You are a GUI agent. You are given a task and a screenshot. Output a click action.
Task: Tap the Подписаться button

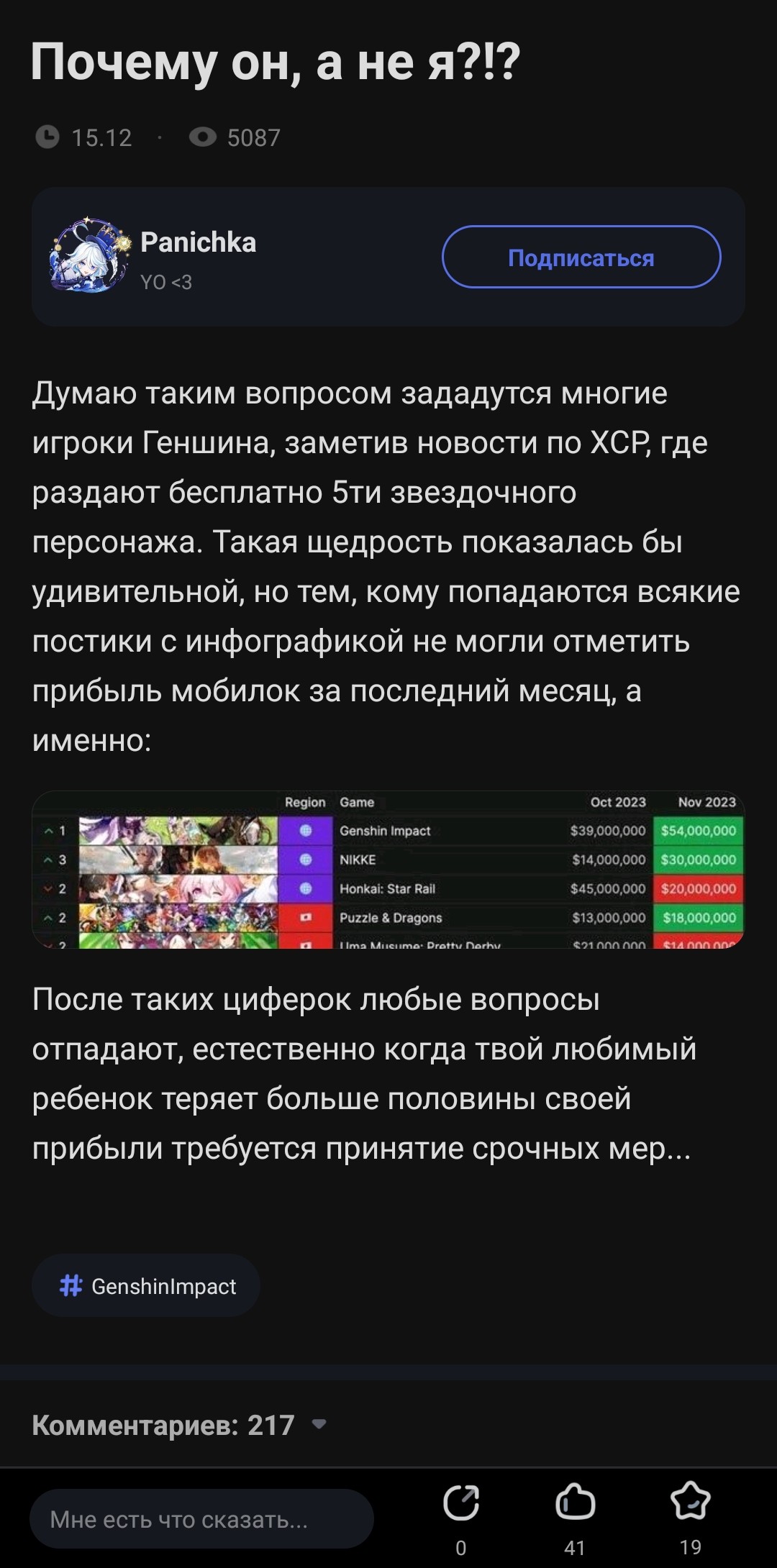tap(581, 257)
